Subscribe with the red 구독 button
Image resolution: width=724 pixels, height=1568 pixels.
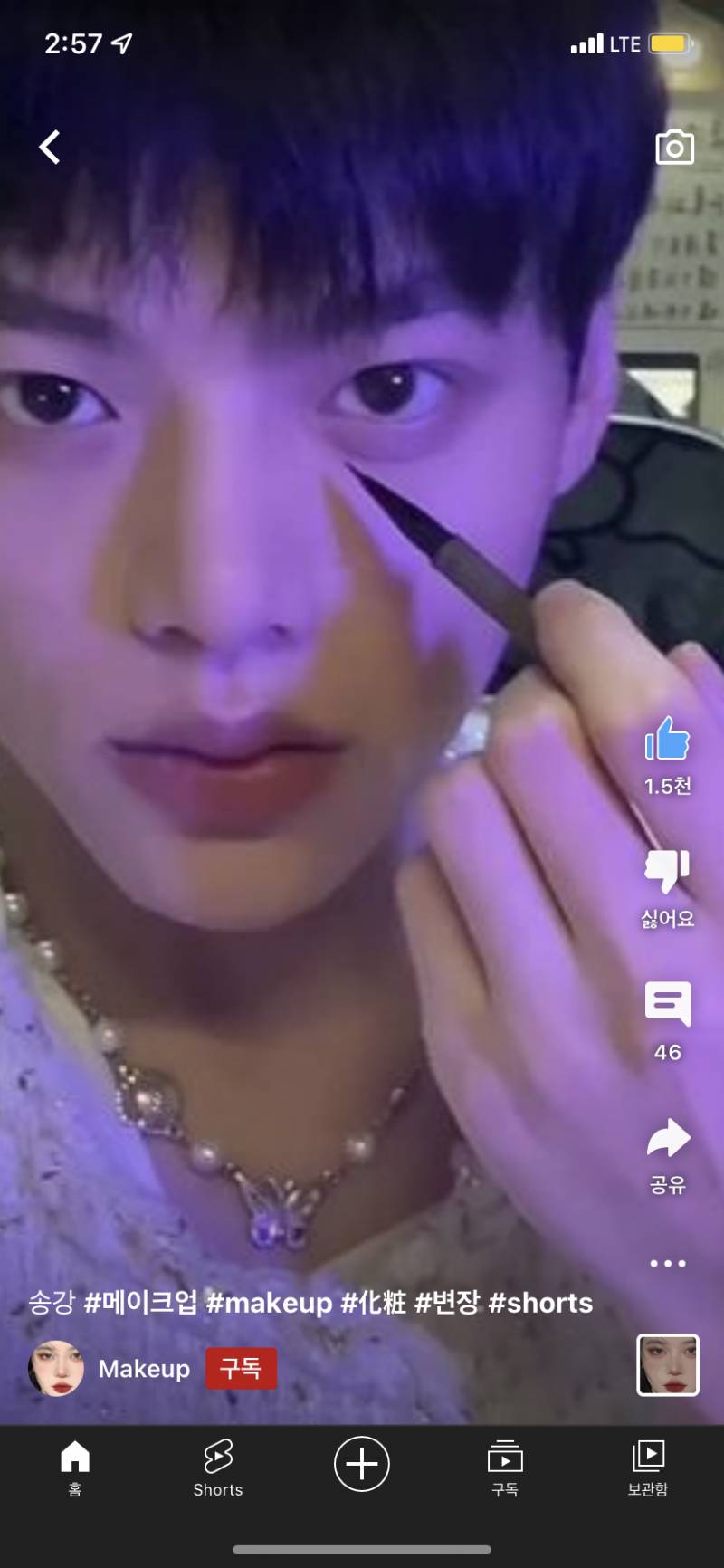(x=241, y=1368)
